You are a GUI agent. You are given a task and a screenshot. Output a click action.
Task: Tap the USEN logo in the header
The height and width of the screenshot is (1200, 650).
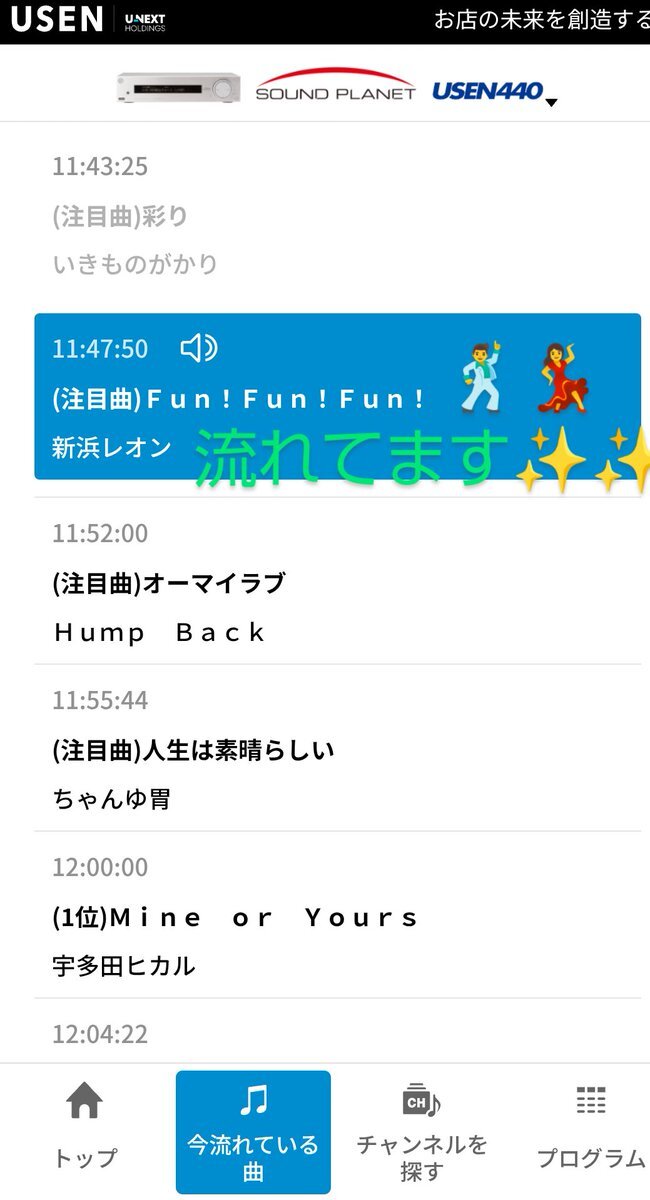click(55, 19)
